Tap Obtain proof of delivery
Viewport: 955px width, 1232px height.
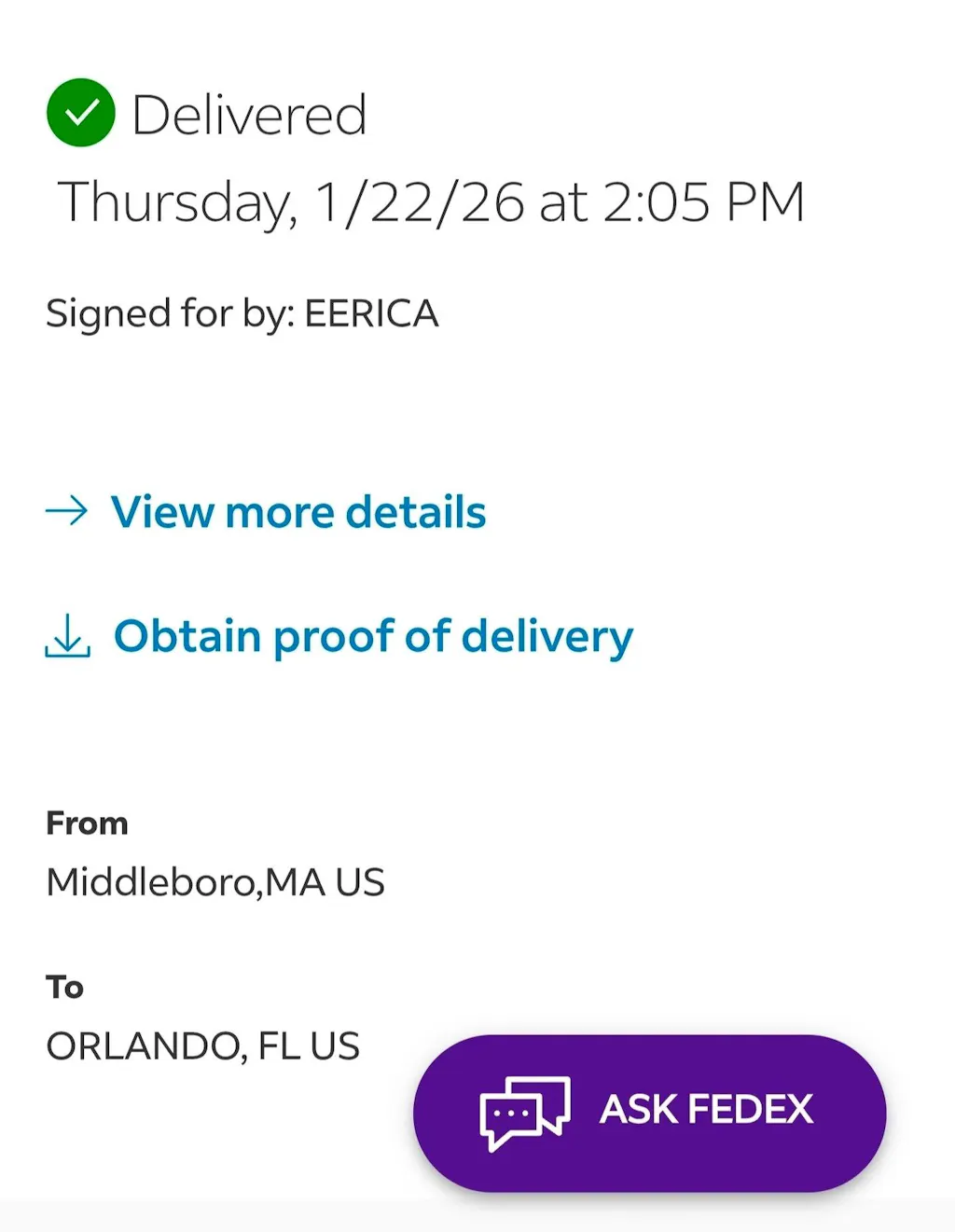(372, 636)
